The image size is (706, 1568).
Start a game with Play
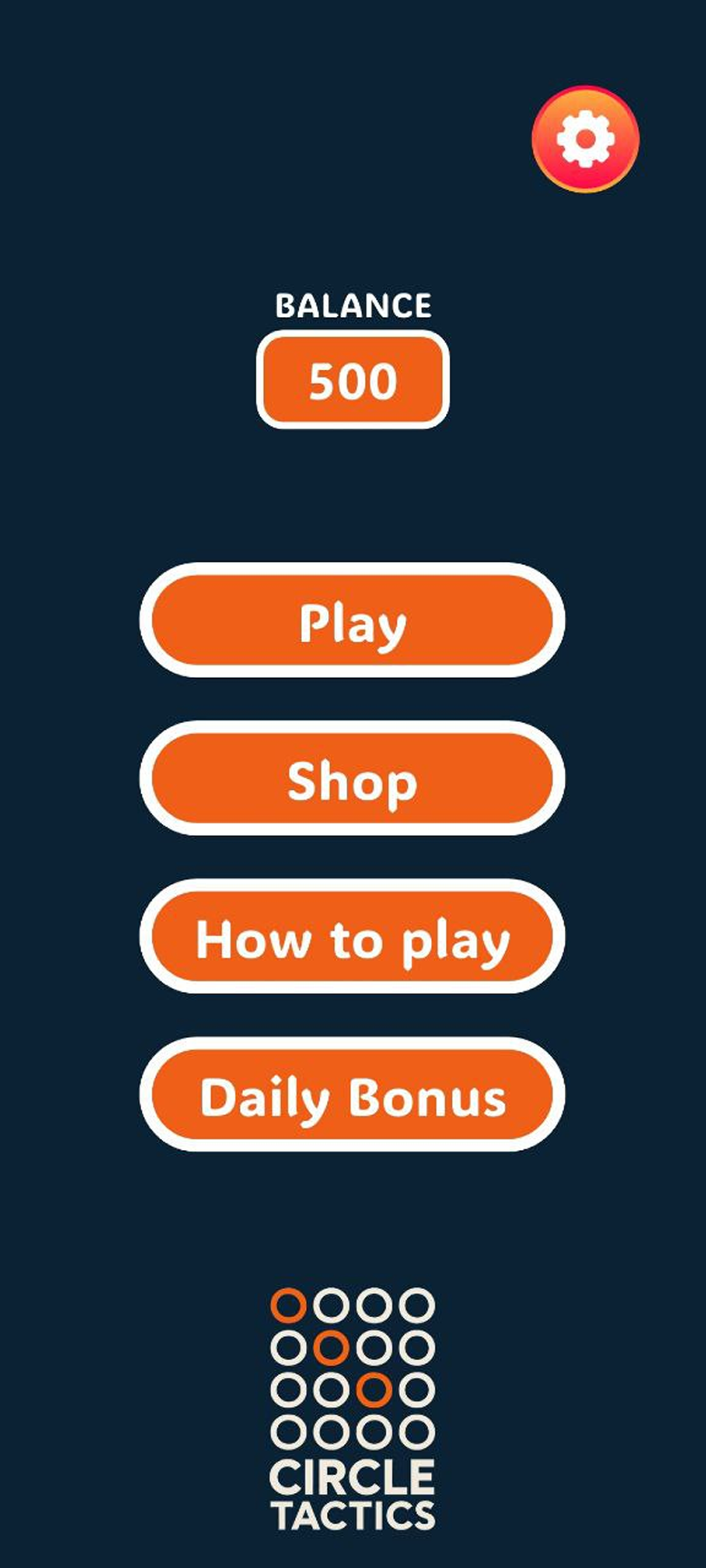coord(352,620)
